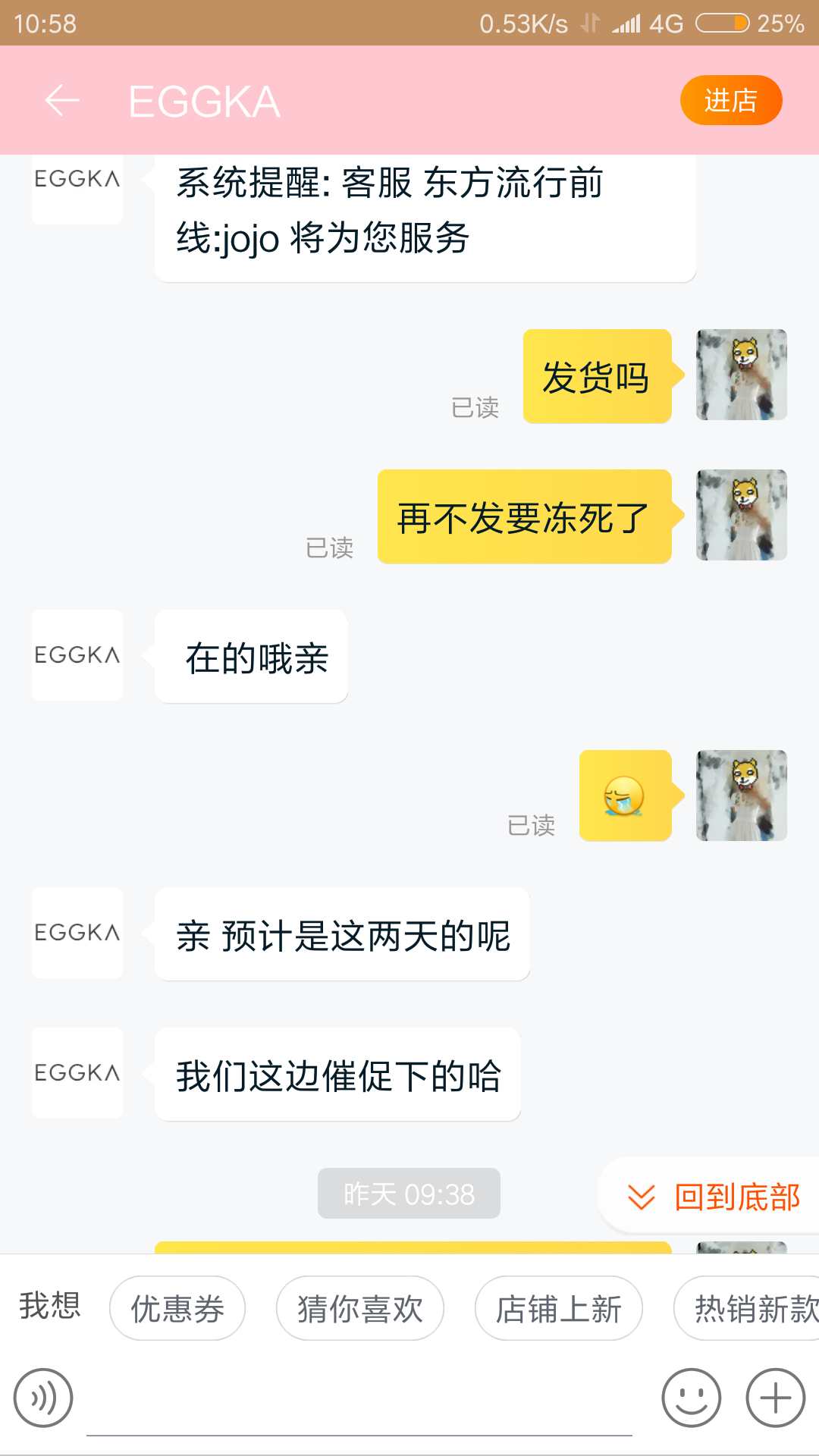Image resolution: width=819 pixels, height=1456 pixels.
Task: Enter the store via 进店 button
Action: point(730,100)
